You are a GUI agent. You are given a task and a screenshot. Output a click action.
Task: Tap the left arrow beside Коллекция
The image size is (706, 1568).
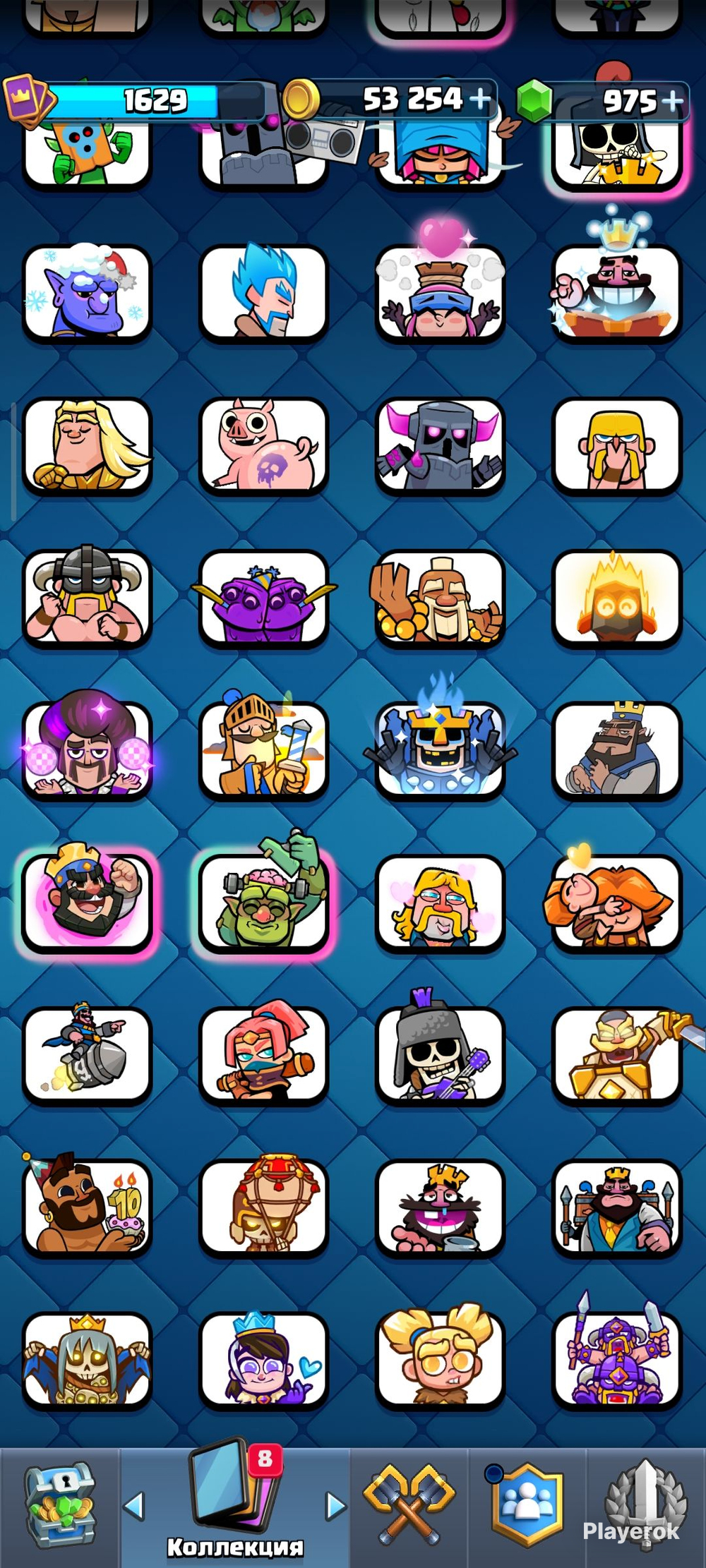click(x=134, y=1506)
